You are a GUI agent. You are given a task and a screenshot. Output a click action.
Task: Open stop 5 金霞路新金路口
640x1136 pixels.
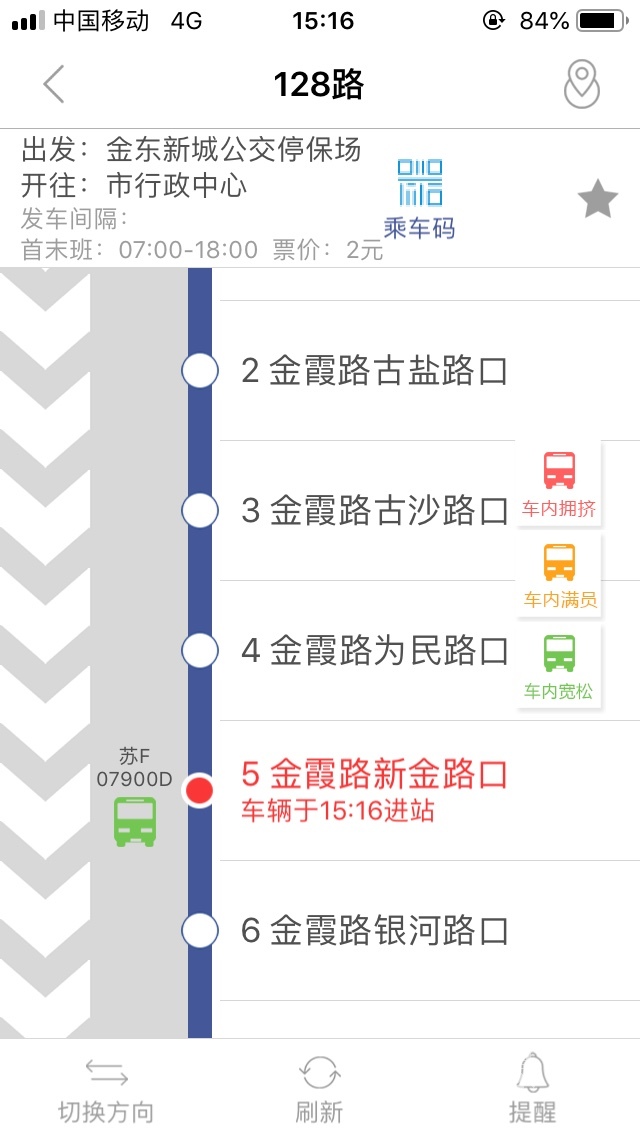pyautogui.click(x=375, y=789)
